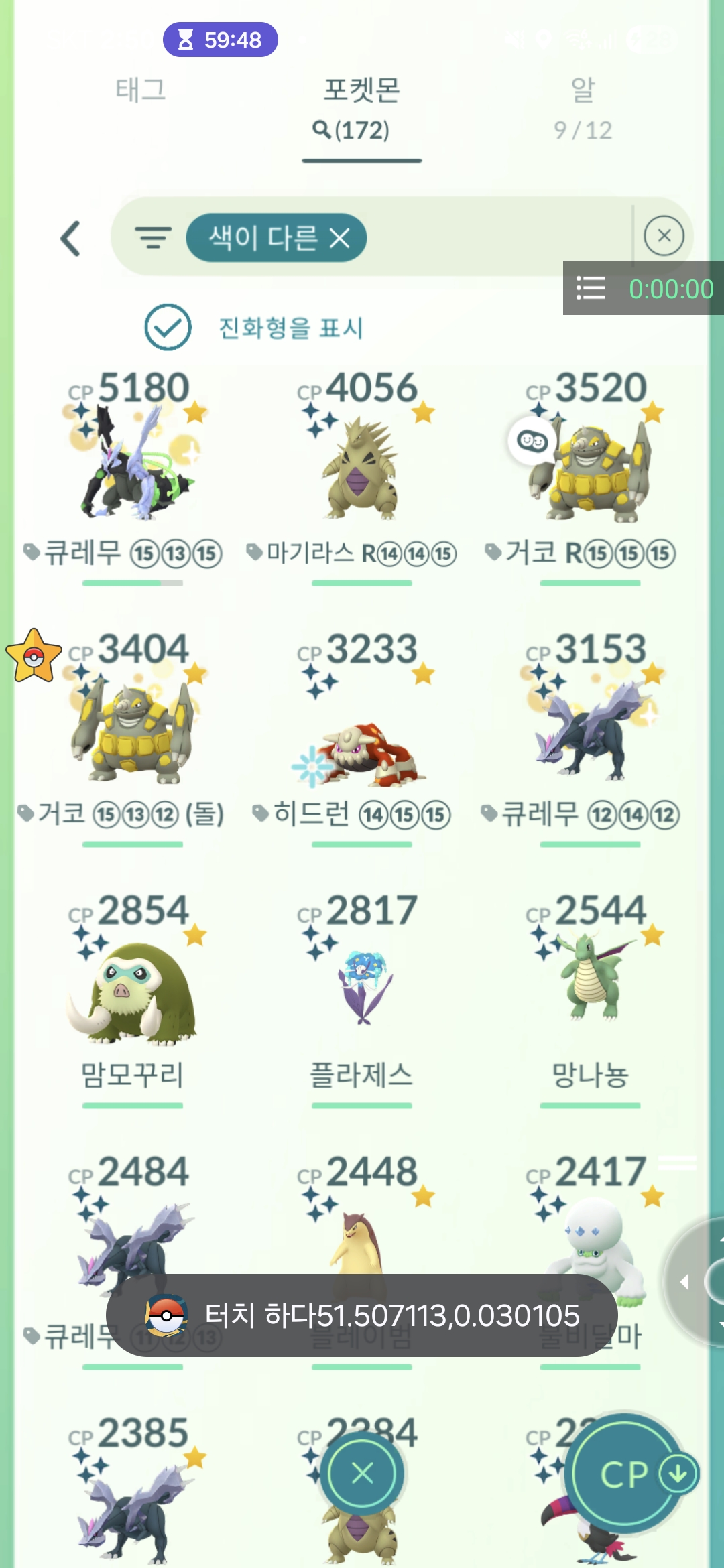Switch to the 태그 tab
The image size is (724, 1568).
click(x=141, y=90)
